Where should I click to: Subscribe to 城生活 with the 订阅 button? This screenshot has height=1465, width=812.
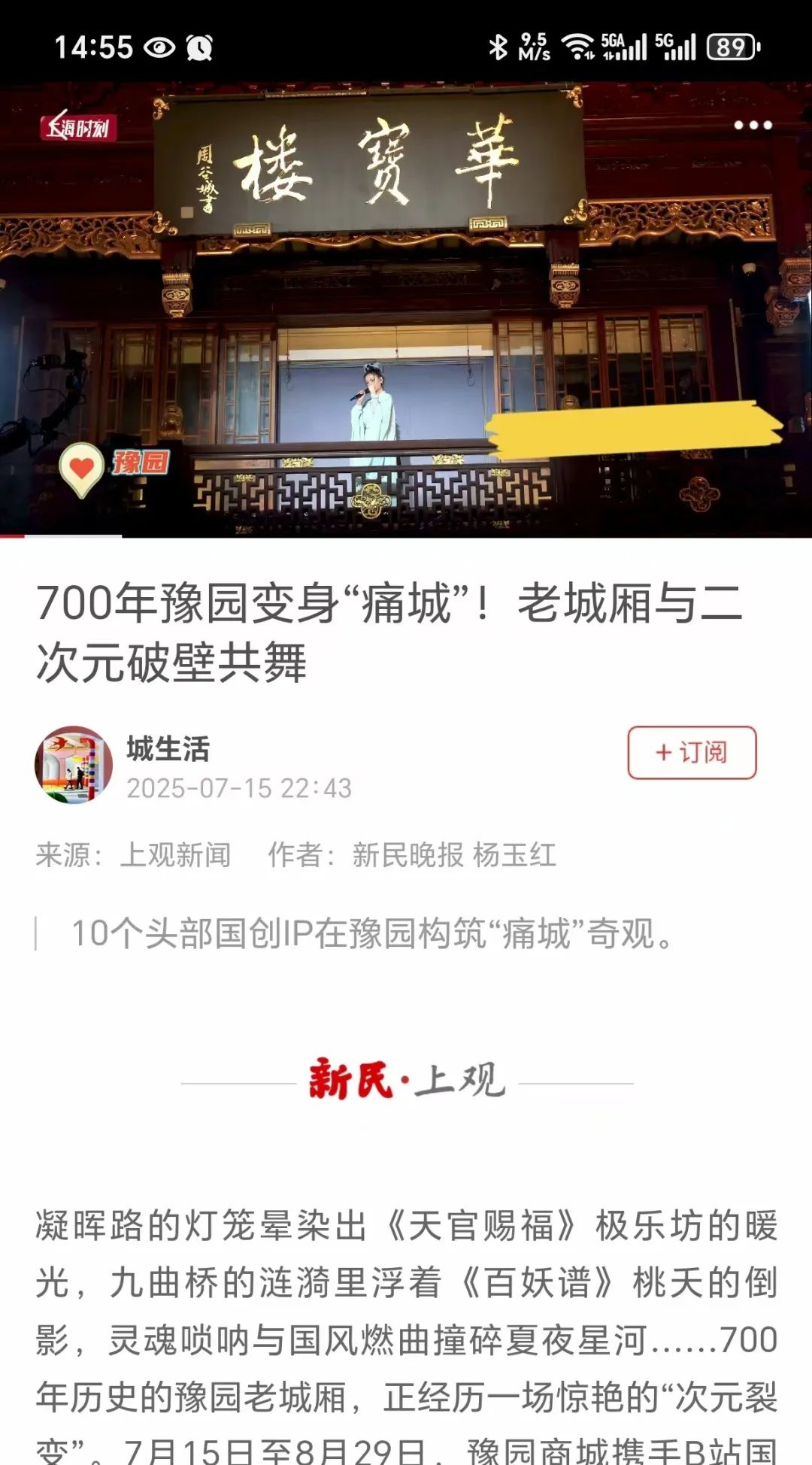pos(692,752)
